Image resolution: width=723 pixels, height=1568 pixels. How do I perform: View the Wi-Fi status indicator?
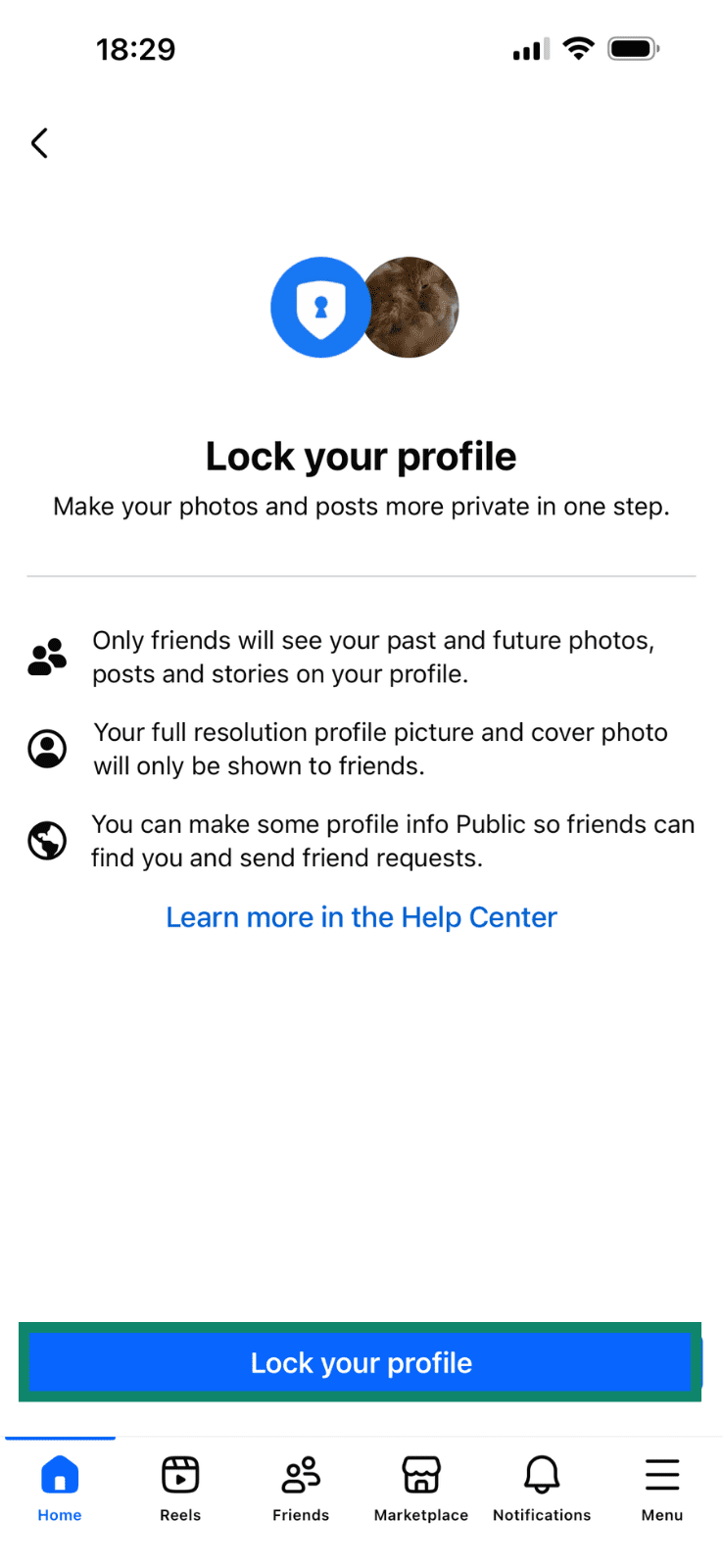click(578, 47)
